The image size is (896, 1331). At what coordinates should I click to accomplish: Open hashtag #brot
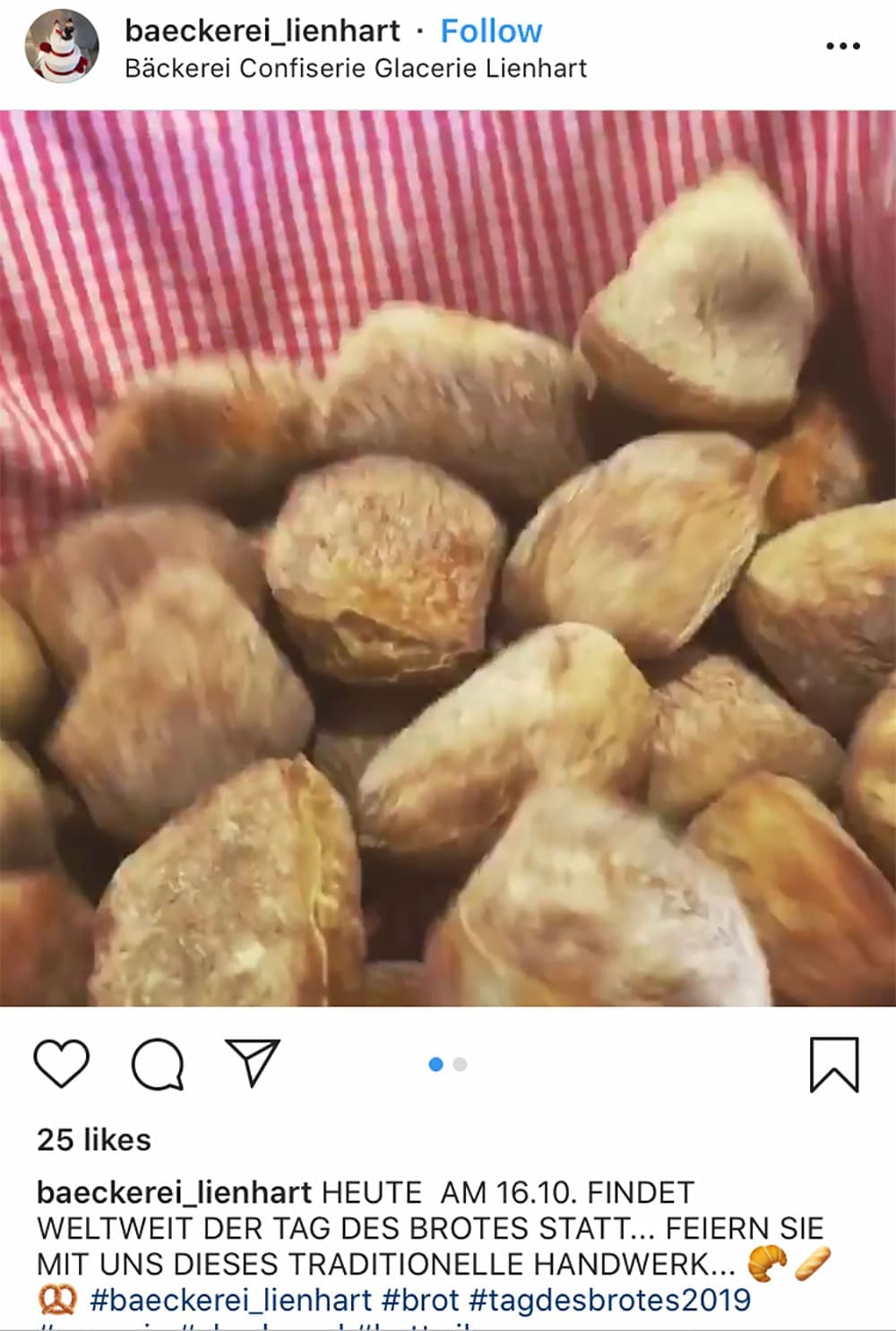click(x=420, y=1300)
